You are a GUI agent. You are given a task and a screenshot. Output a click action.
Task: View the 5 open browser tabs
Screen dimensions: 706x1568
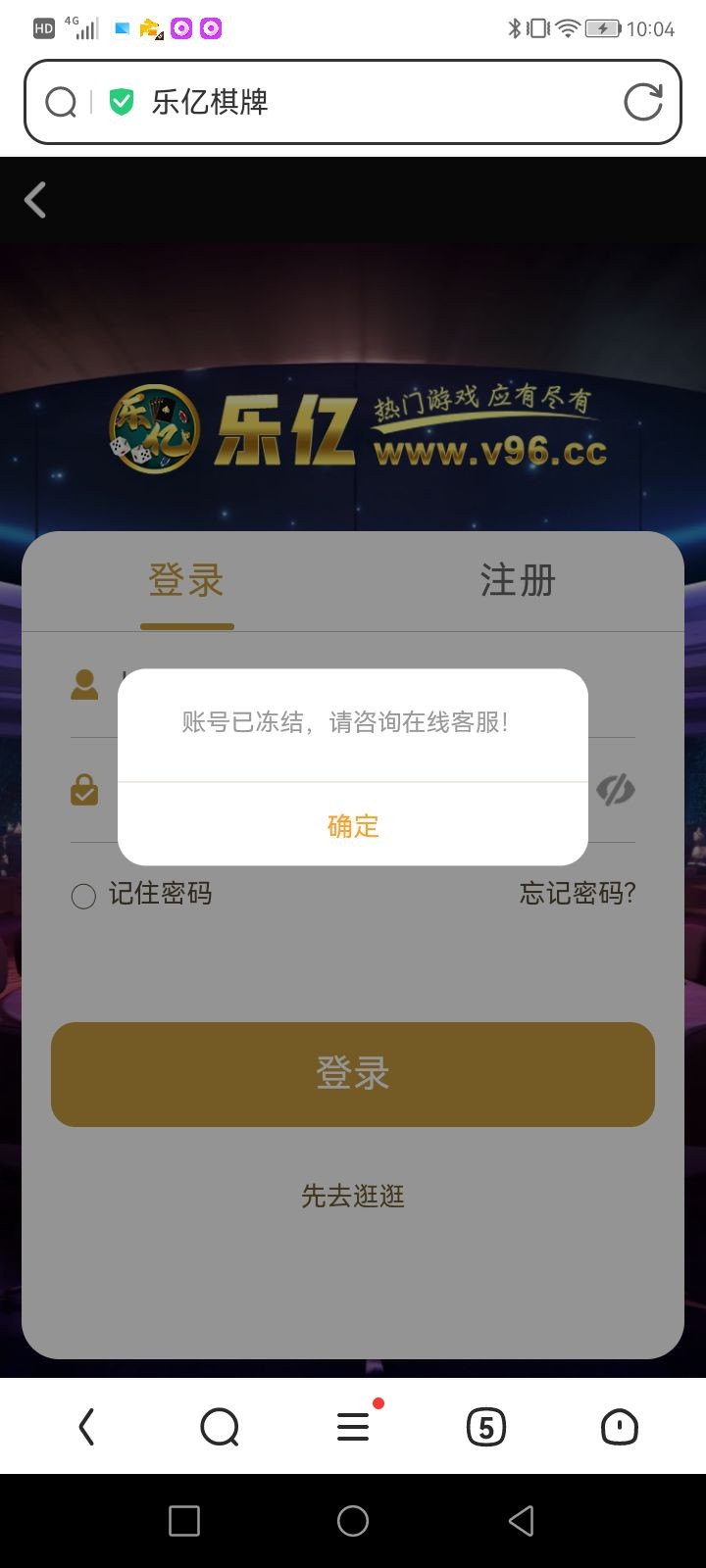[x=486, y=1427]
